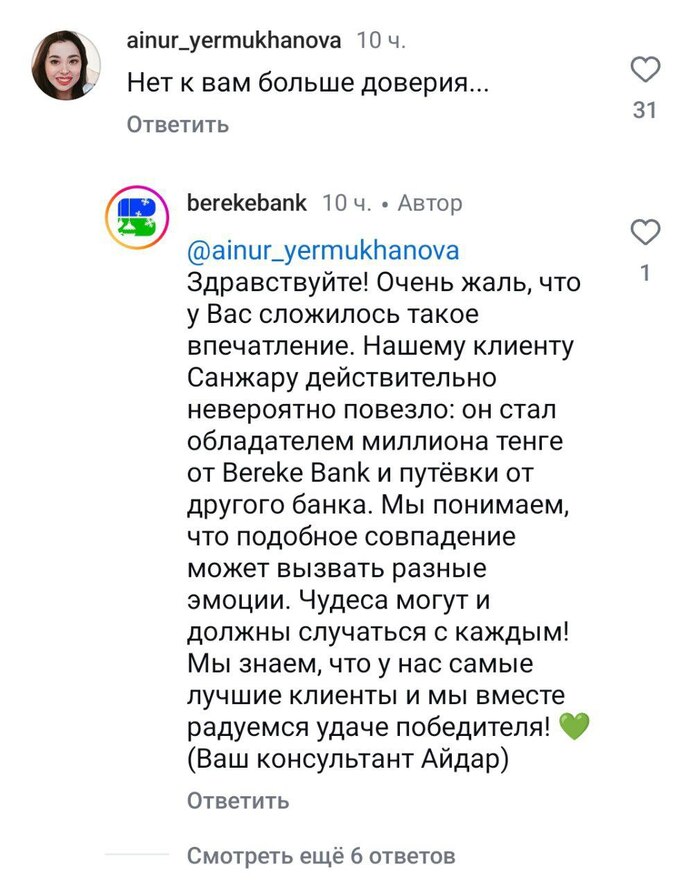Open the @ainur_yermukhanova mention link
Screen dimensions: 700x887
(x=323, y=251)
